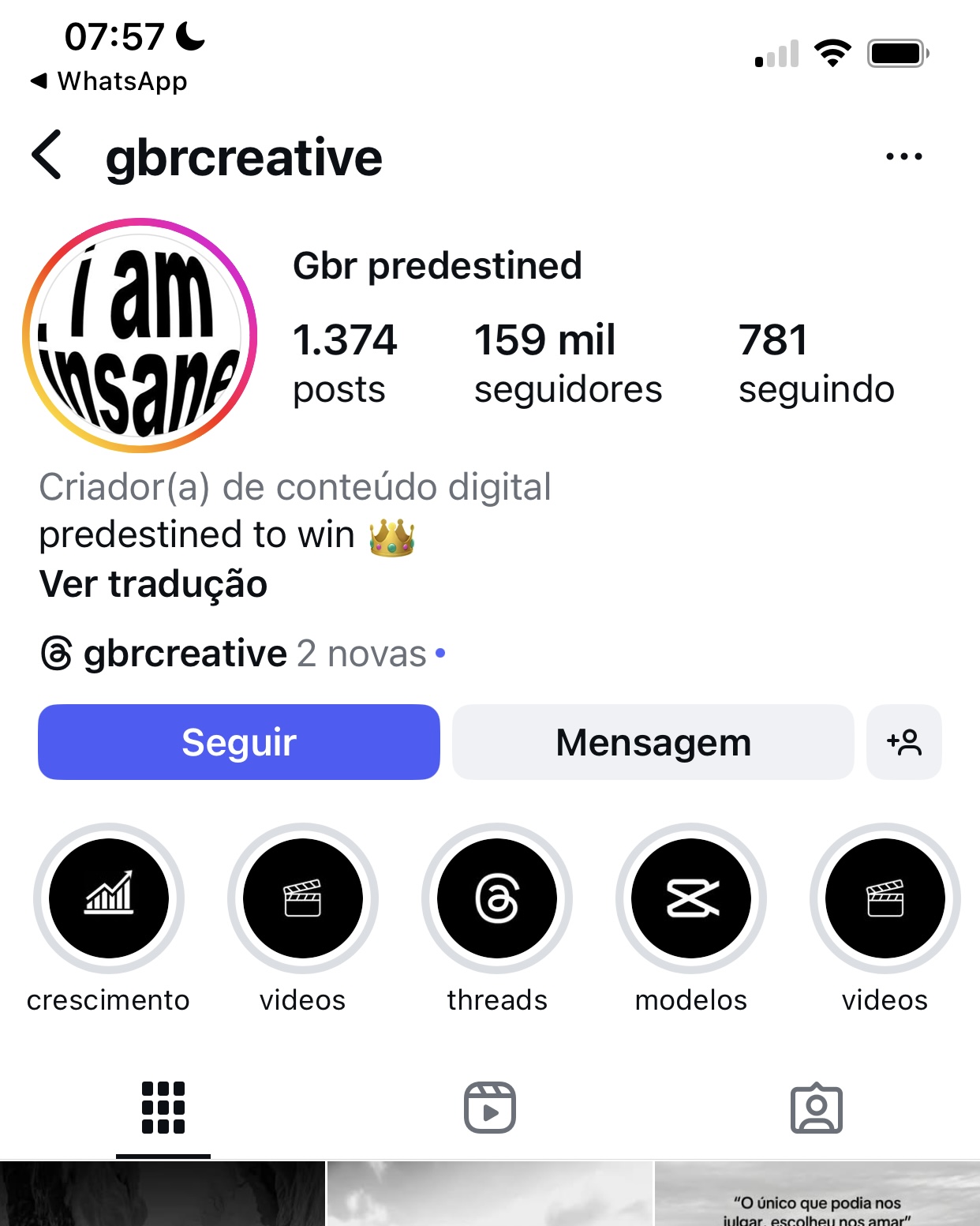980x1226 pixels.
Task: Select the posts grid tab
Action: [x=163, y=1110]
